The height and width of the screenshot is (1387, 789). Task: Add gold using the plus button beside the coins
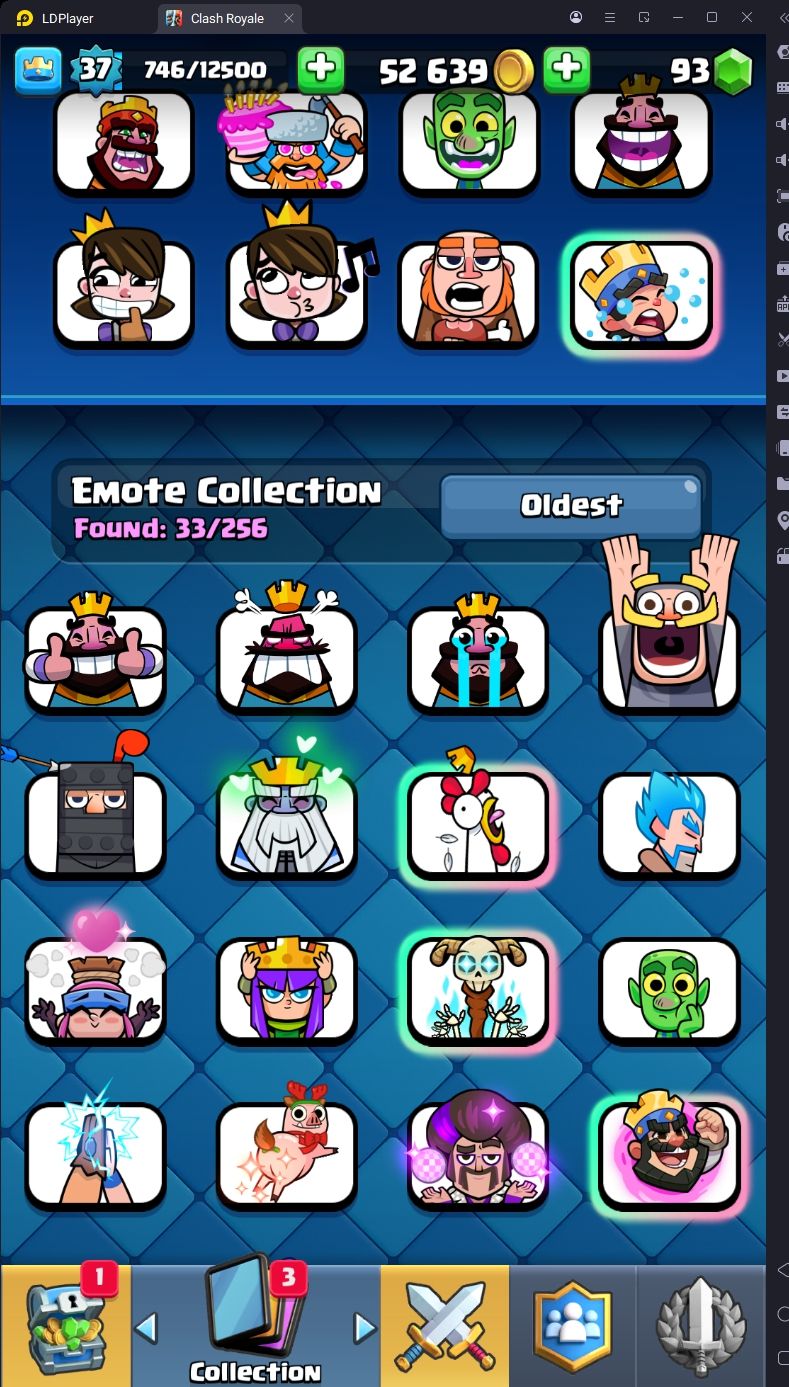click(566, 69)
